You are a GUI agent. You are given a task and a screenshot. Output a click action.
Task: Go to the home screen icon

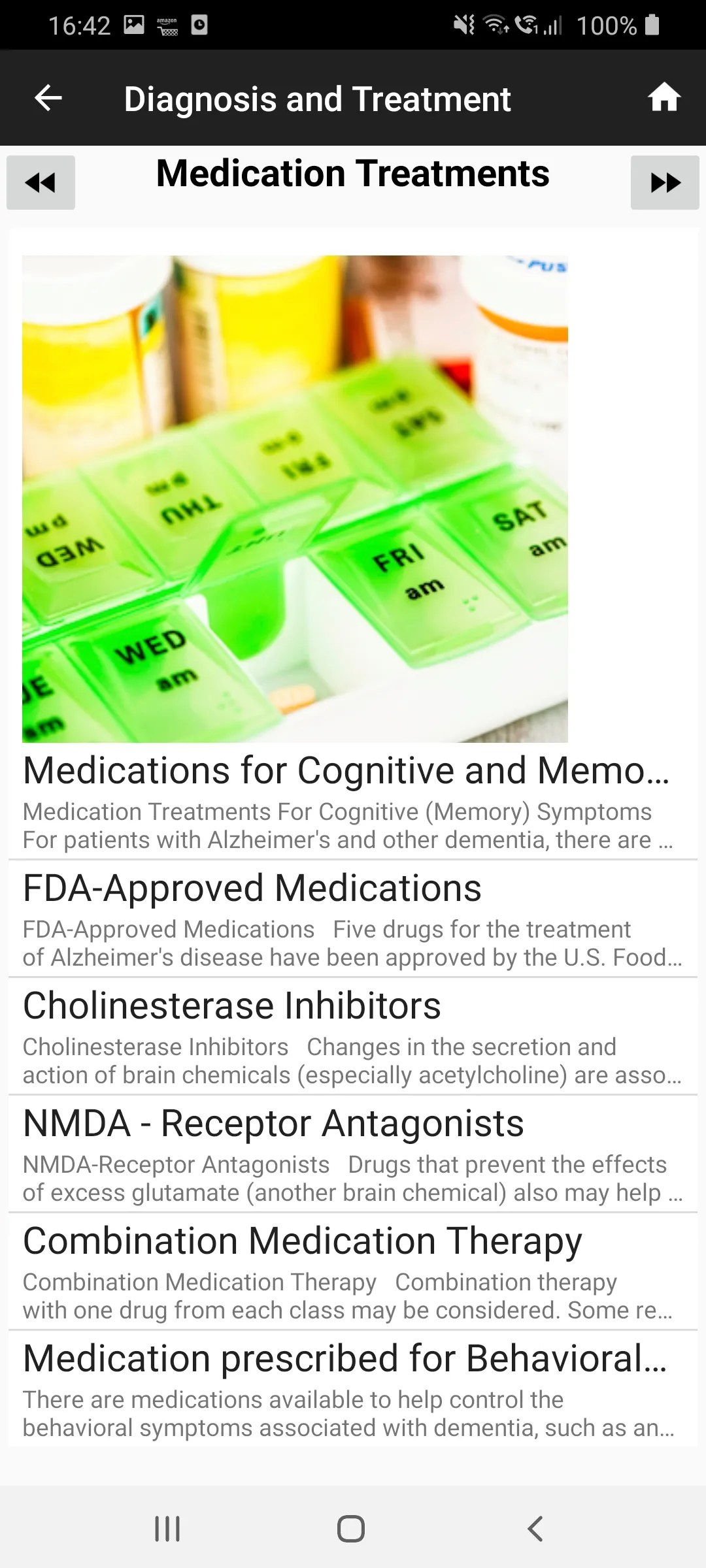click(x=664, y=98)
